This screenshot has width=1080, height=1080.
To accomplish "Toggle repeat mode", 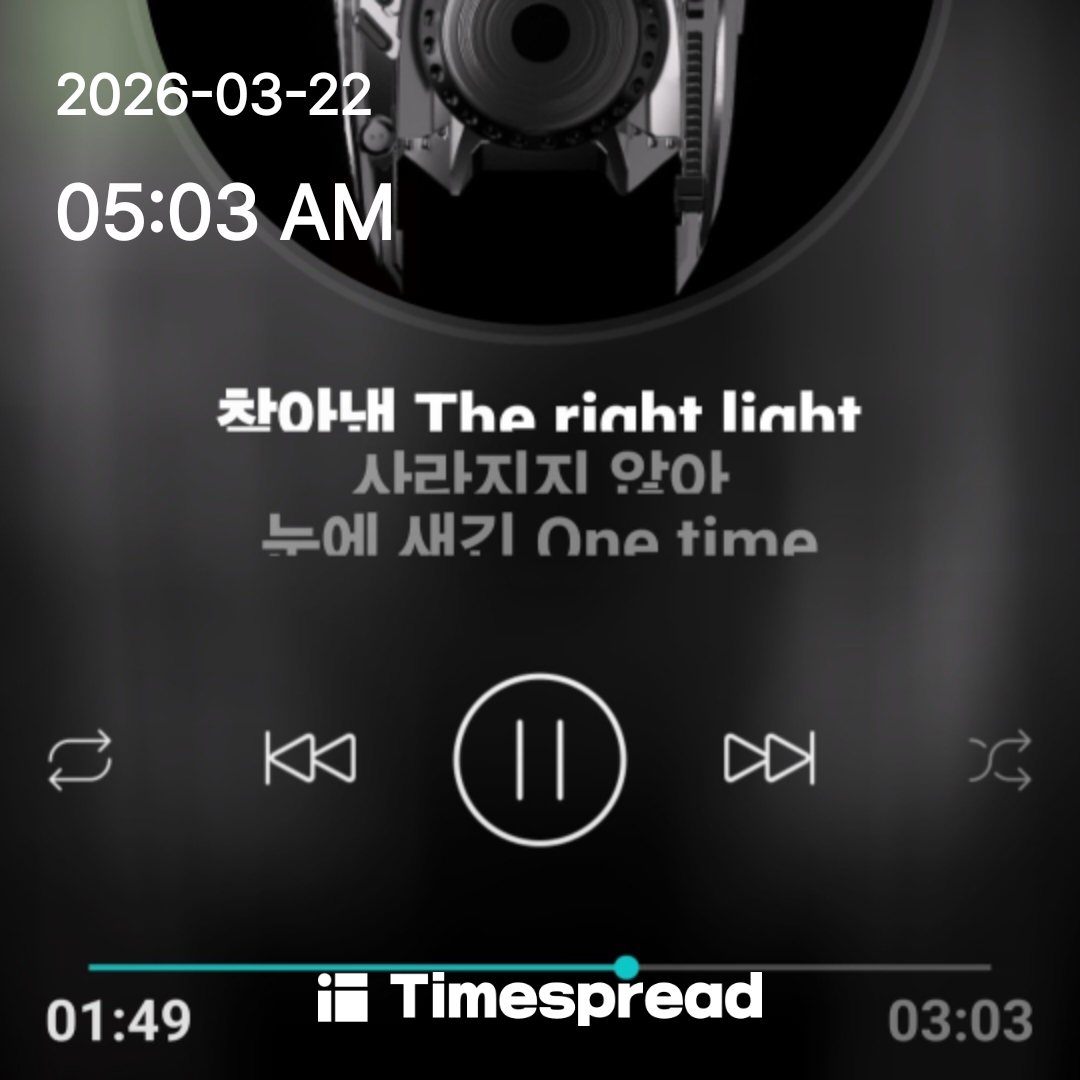I will tap(80, 761).
